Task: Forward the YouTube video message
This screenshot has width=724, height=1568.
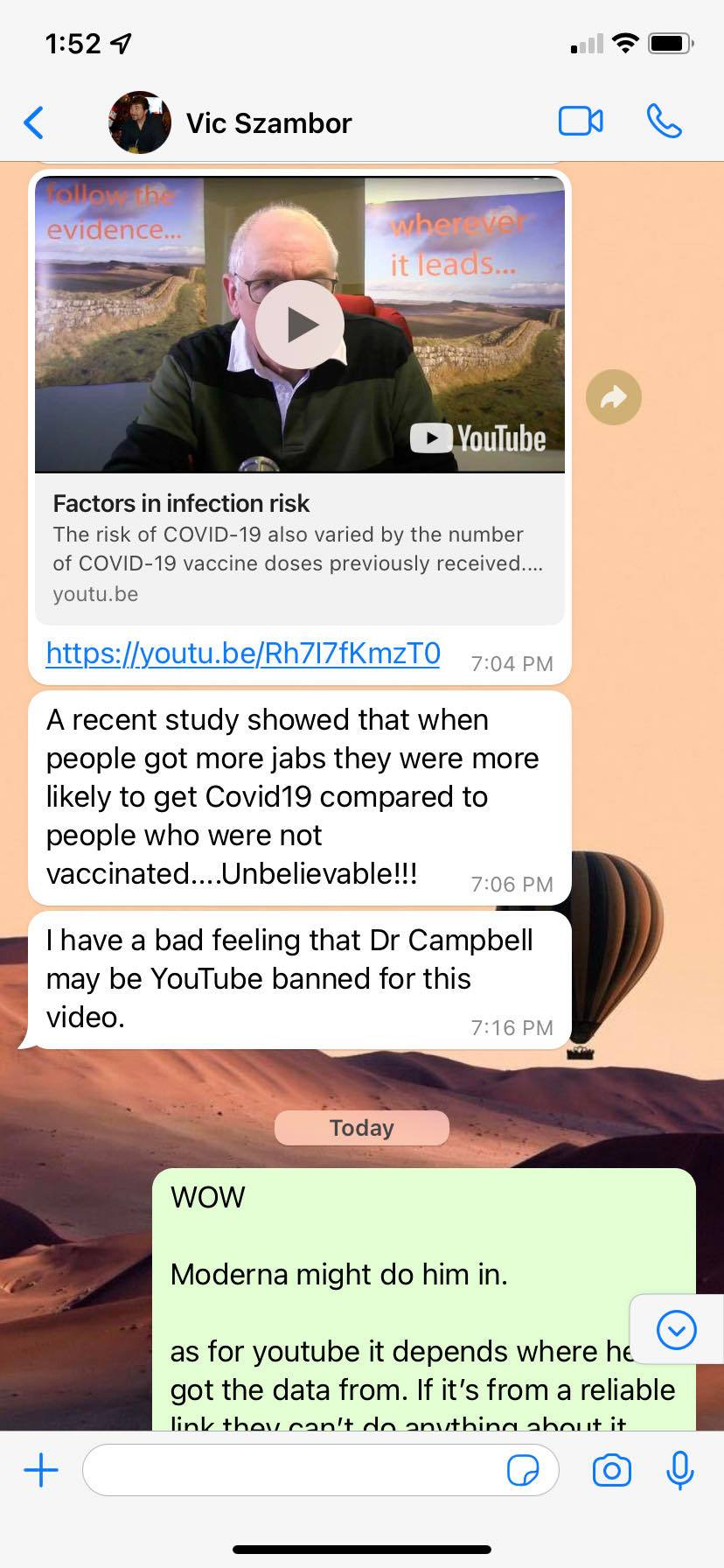Action: tap(613, 397)
